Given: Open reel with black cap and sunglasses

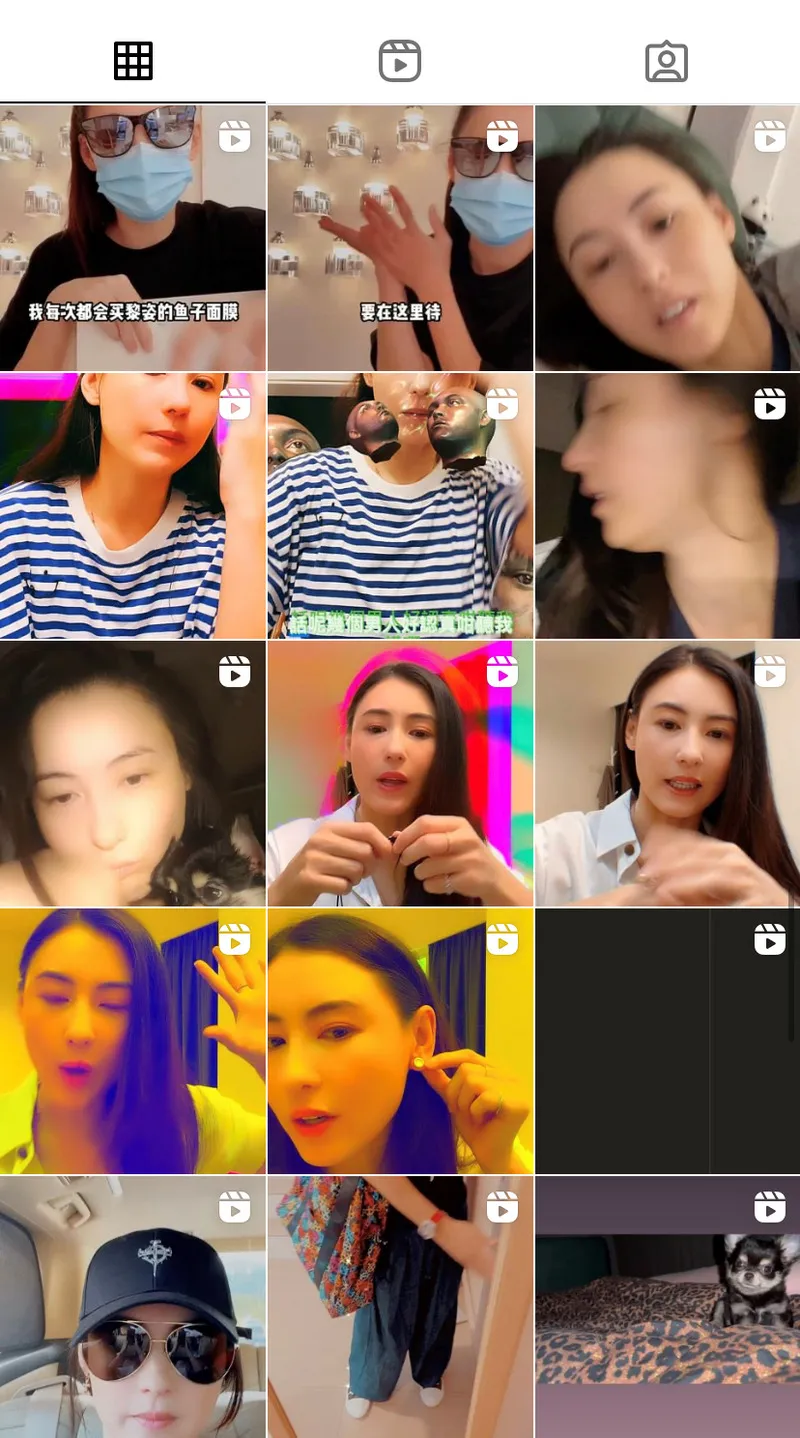Looking at the screenshot, I should (x=133, y=1307).
